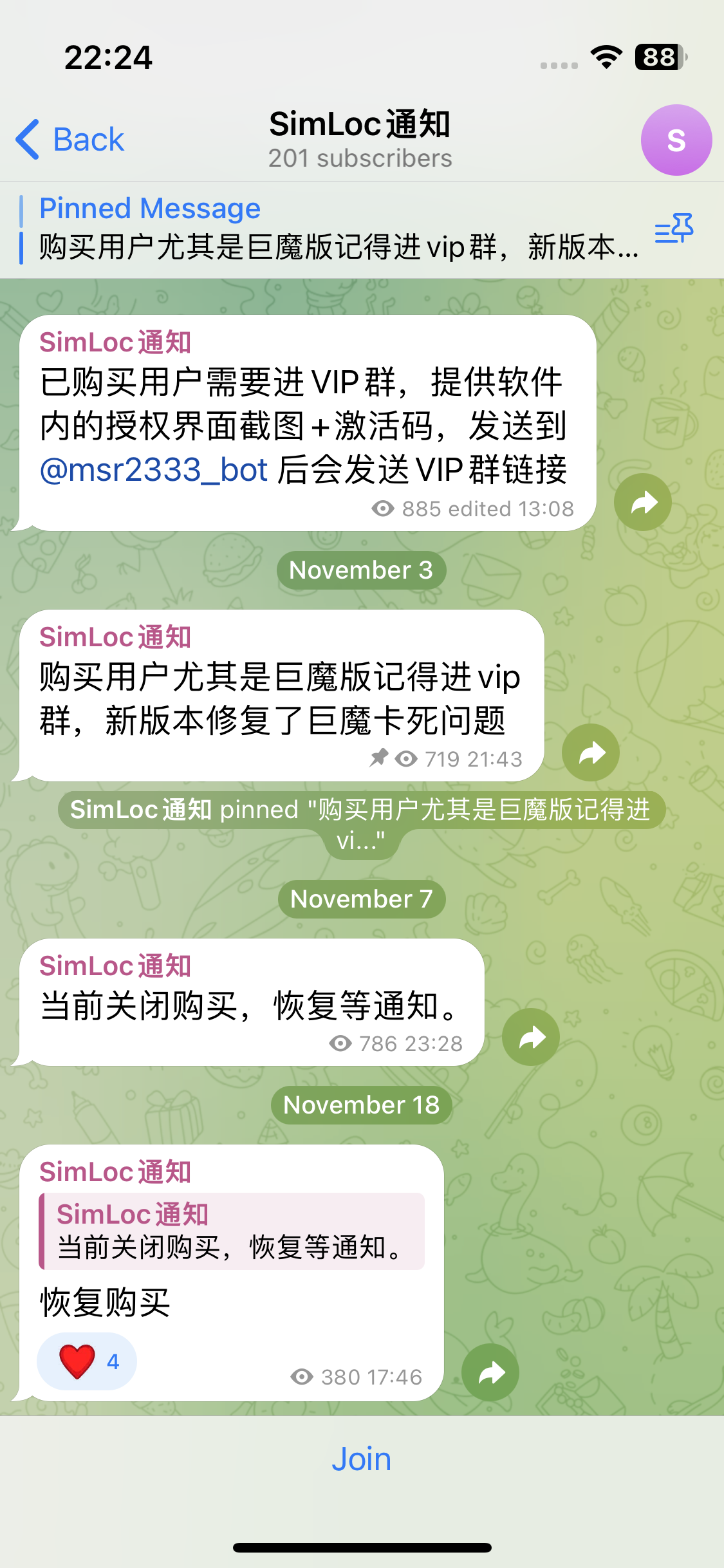
Task: React with heart on 恢复购买 message
Action: [86, 1361]
